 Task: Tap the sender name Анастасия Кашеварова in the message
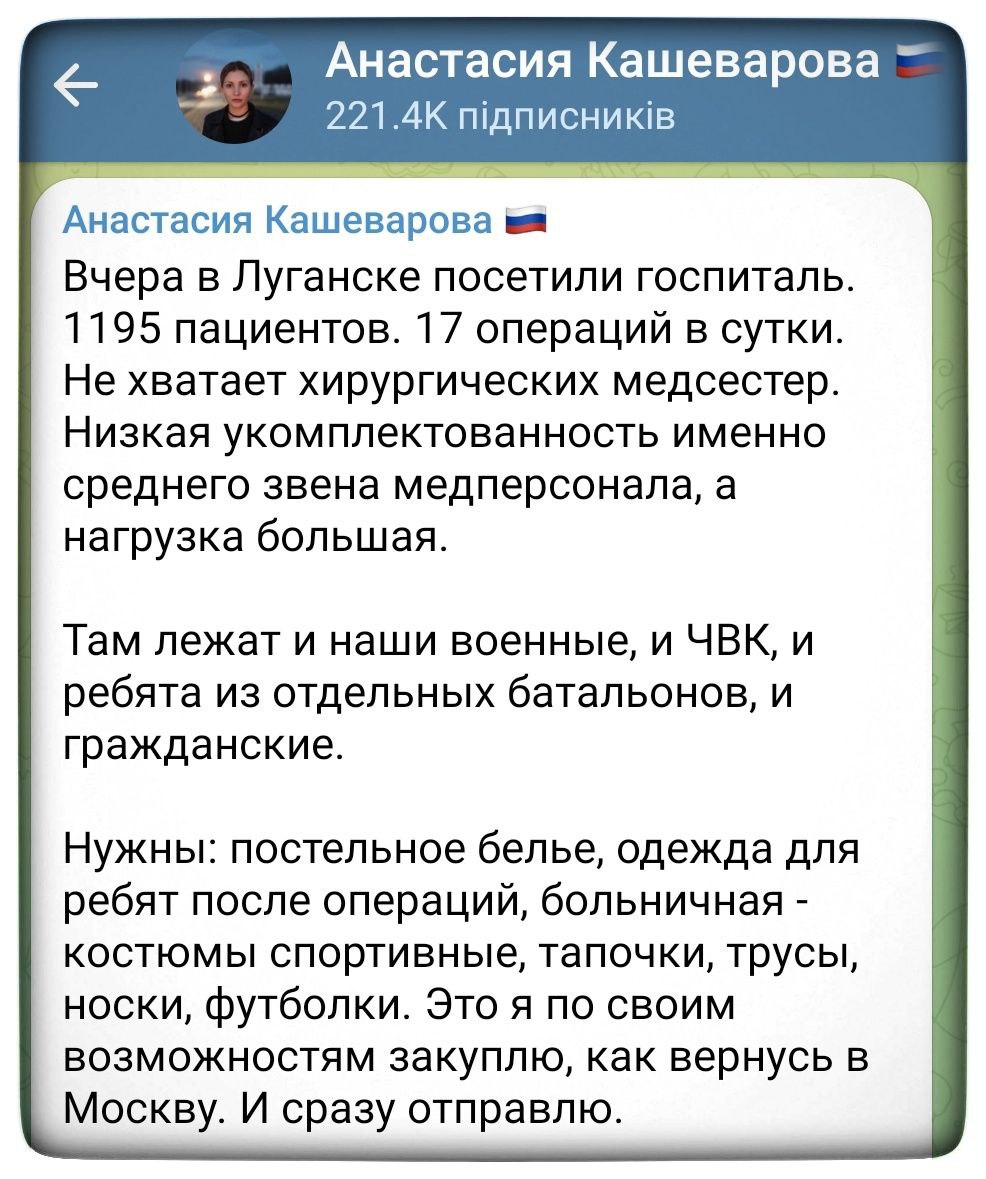click(x=279, y=221)
